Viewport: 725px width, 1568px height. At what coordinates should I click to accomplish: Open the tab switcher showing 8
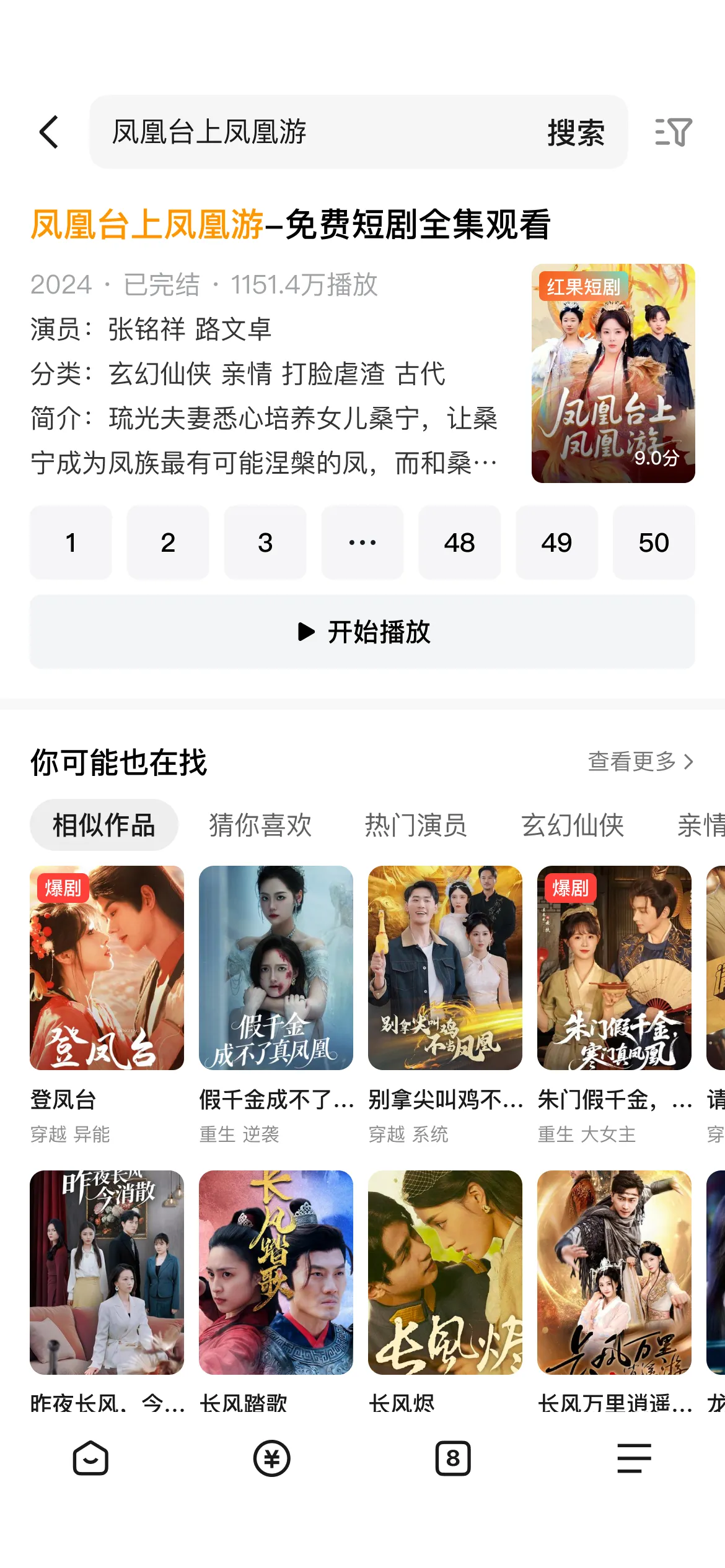pyautogui.click(x=453, y=1458)
